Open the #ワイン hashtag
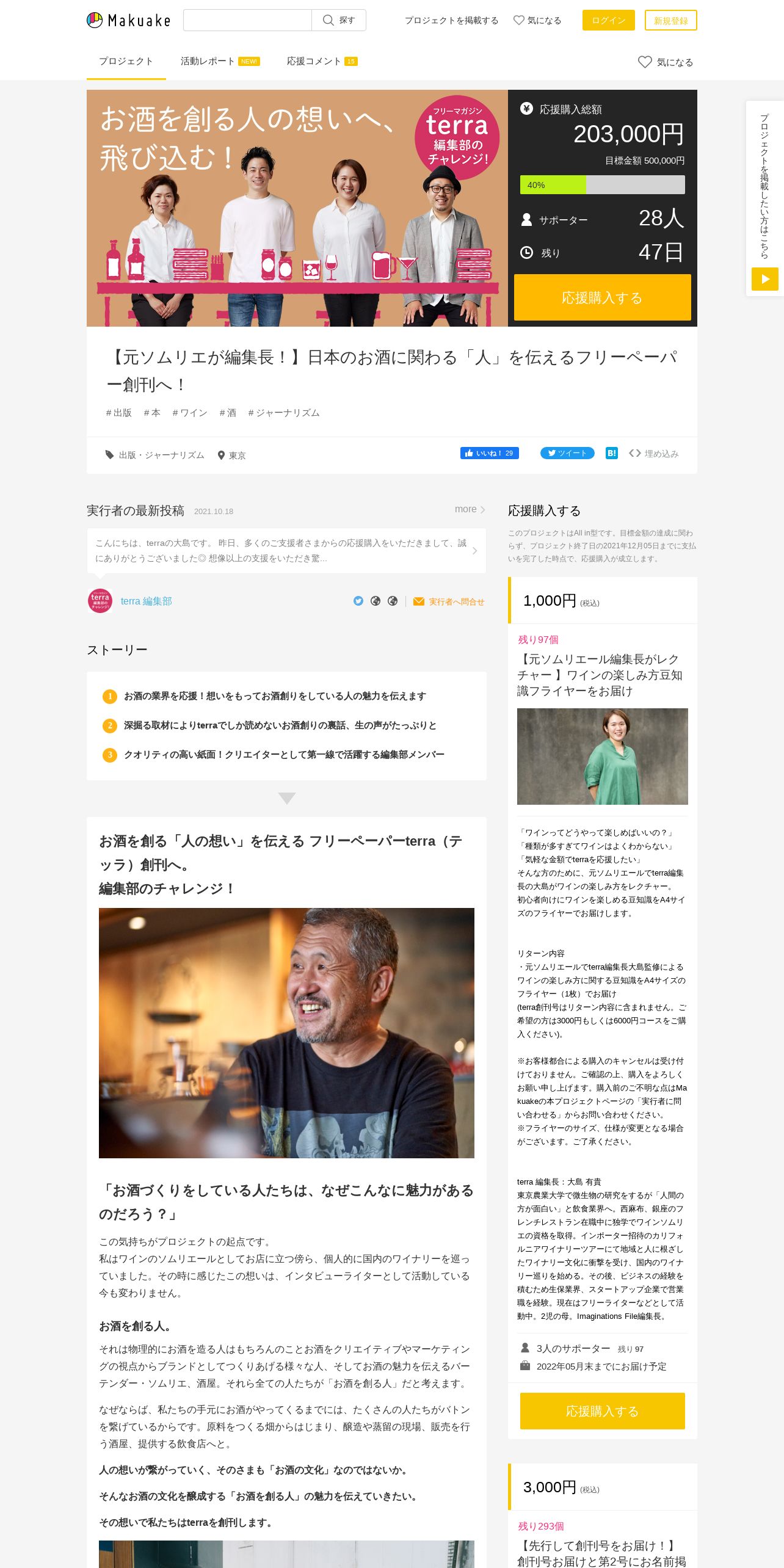The width and height of the screenshot is (784, 1568). (190, 413)
